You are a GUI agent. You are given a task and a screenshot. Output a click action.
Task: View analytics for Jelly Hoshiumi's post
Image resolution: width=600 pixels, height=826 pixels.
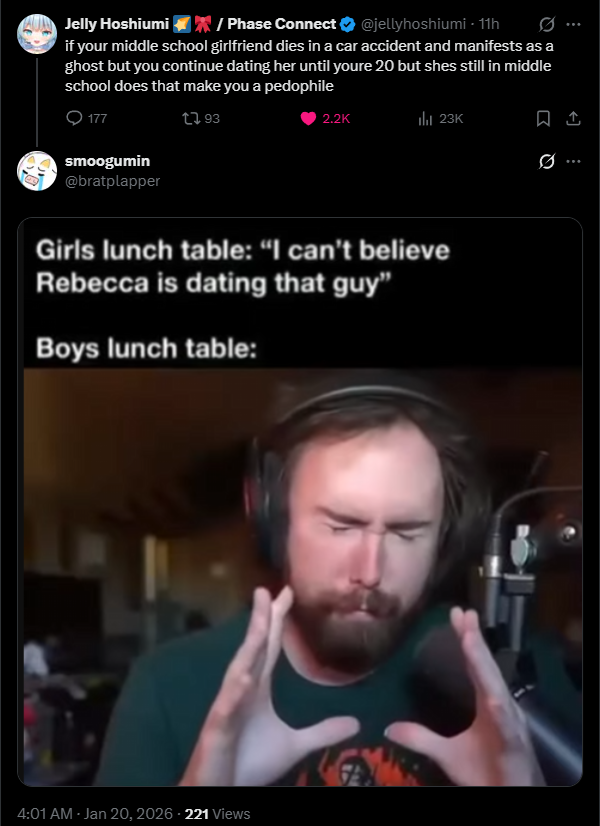[x=425, y=118]
